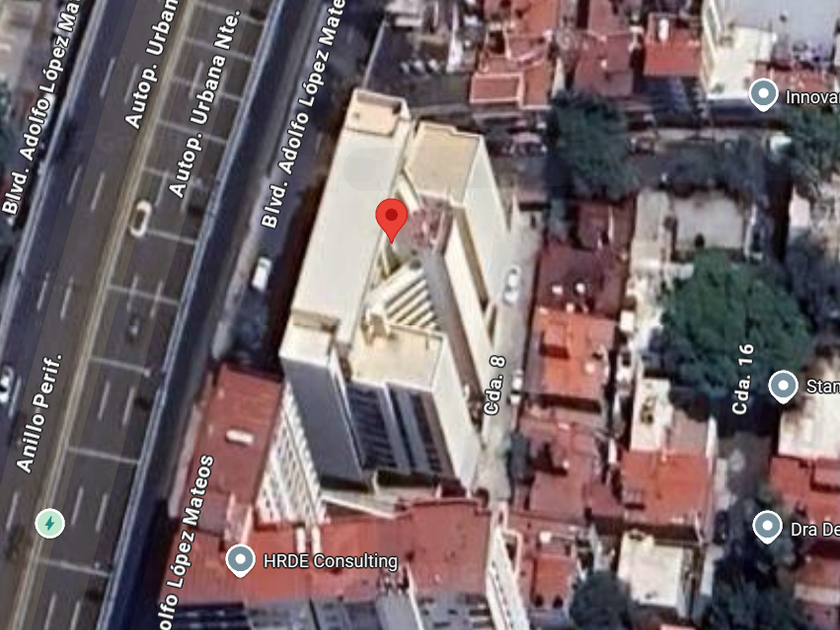Tap the red dropped location pin

click(x=391, y=217)
